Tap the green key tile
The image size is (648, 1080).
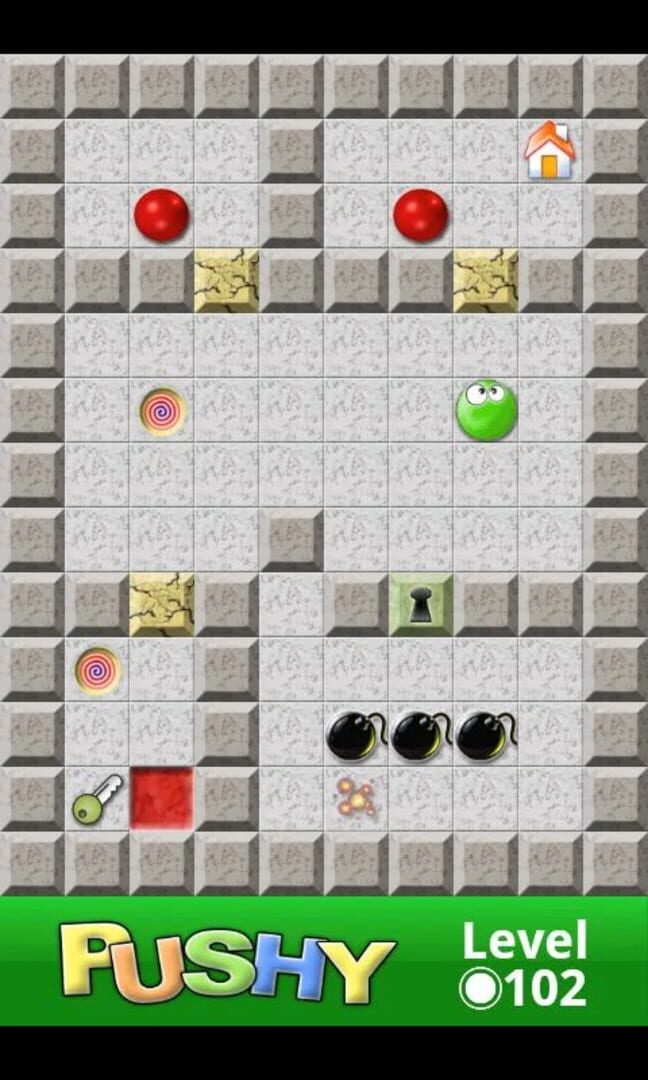tap(96, 799)
